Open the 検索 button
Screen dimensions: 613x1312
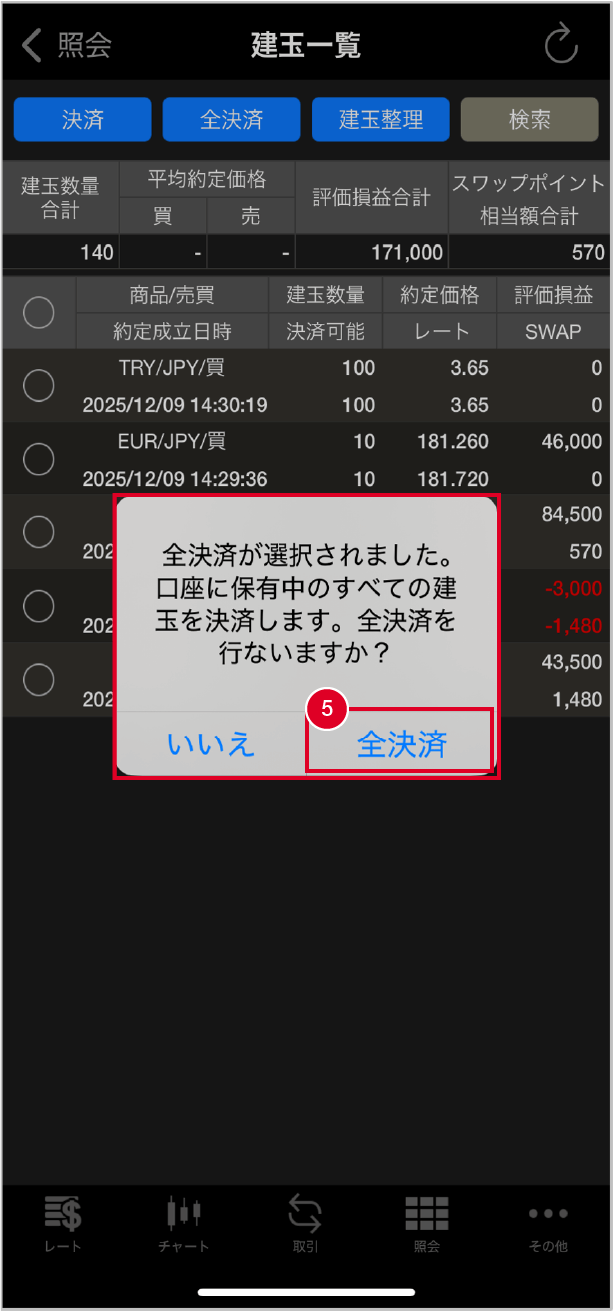(x=529, y=120)
